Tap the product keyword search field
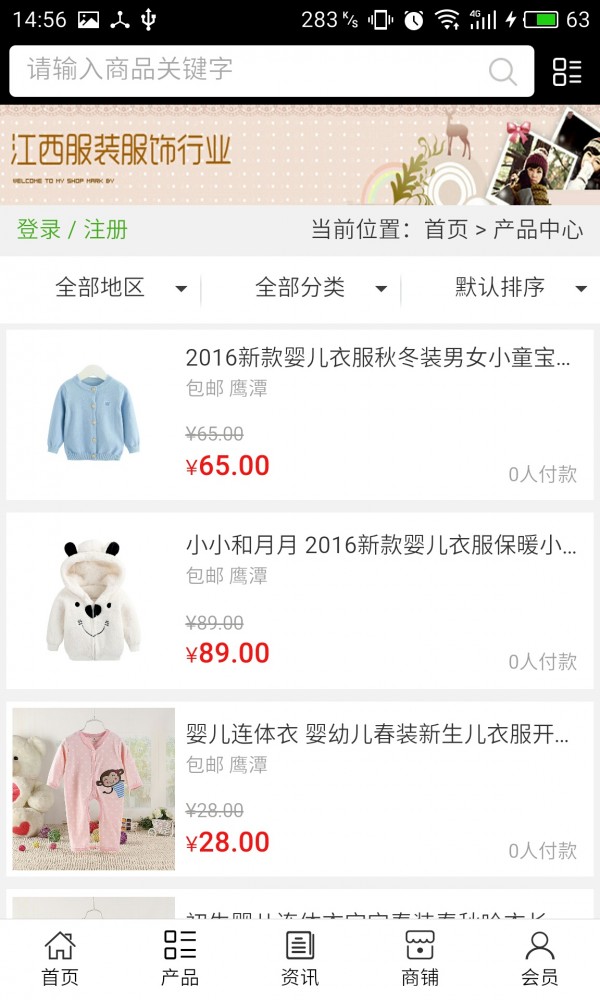This screenshot has height=1000, width=600. click(250, 70)
